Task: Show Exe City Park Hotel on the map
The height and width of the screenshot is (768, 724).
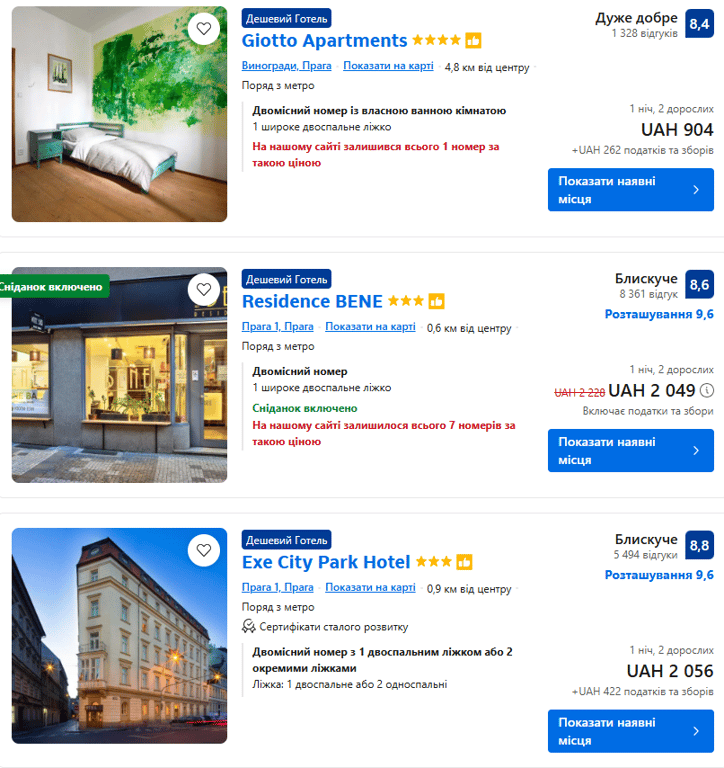Action: coord(370,587)
